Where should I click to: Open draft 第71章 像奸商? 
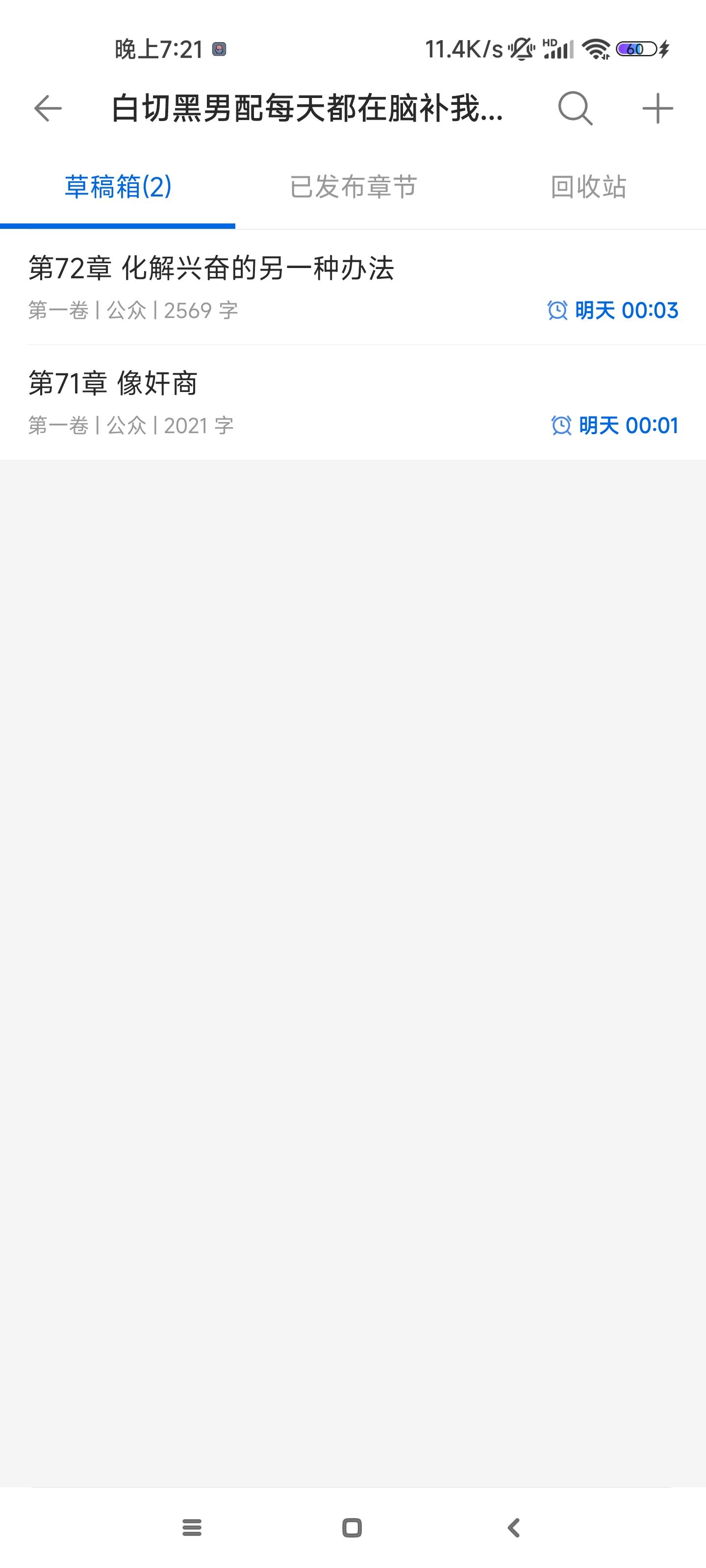coord(353,402)
